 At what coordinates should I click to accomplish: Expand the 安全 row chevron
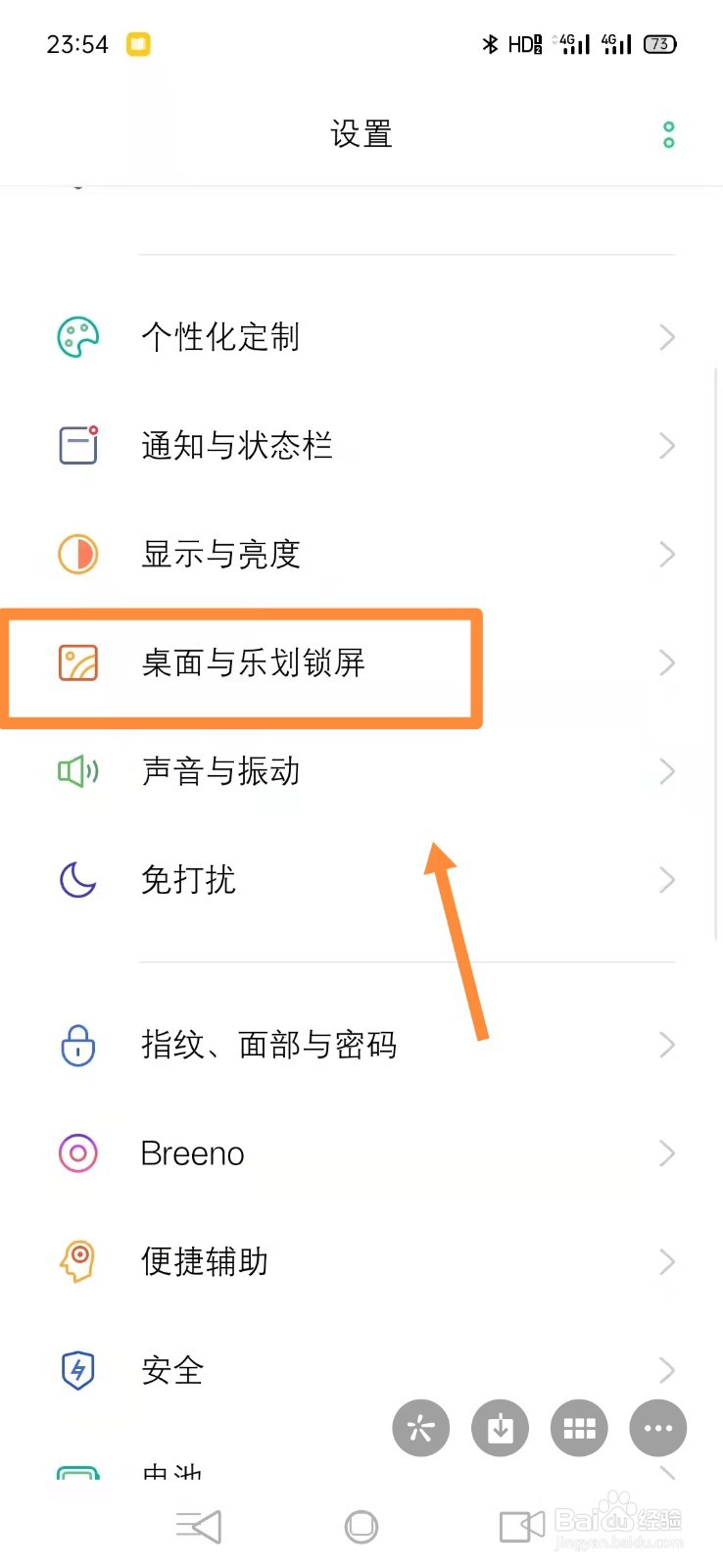(666, 1371)
